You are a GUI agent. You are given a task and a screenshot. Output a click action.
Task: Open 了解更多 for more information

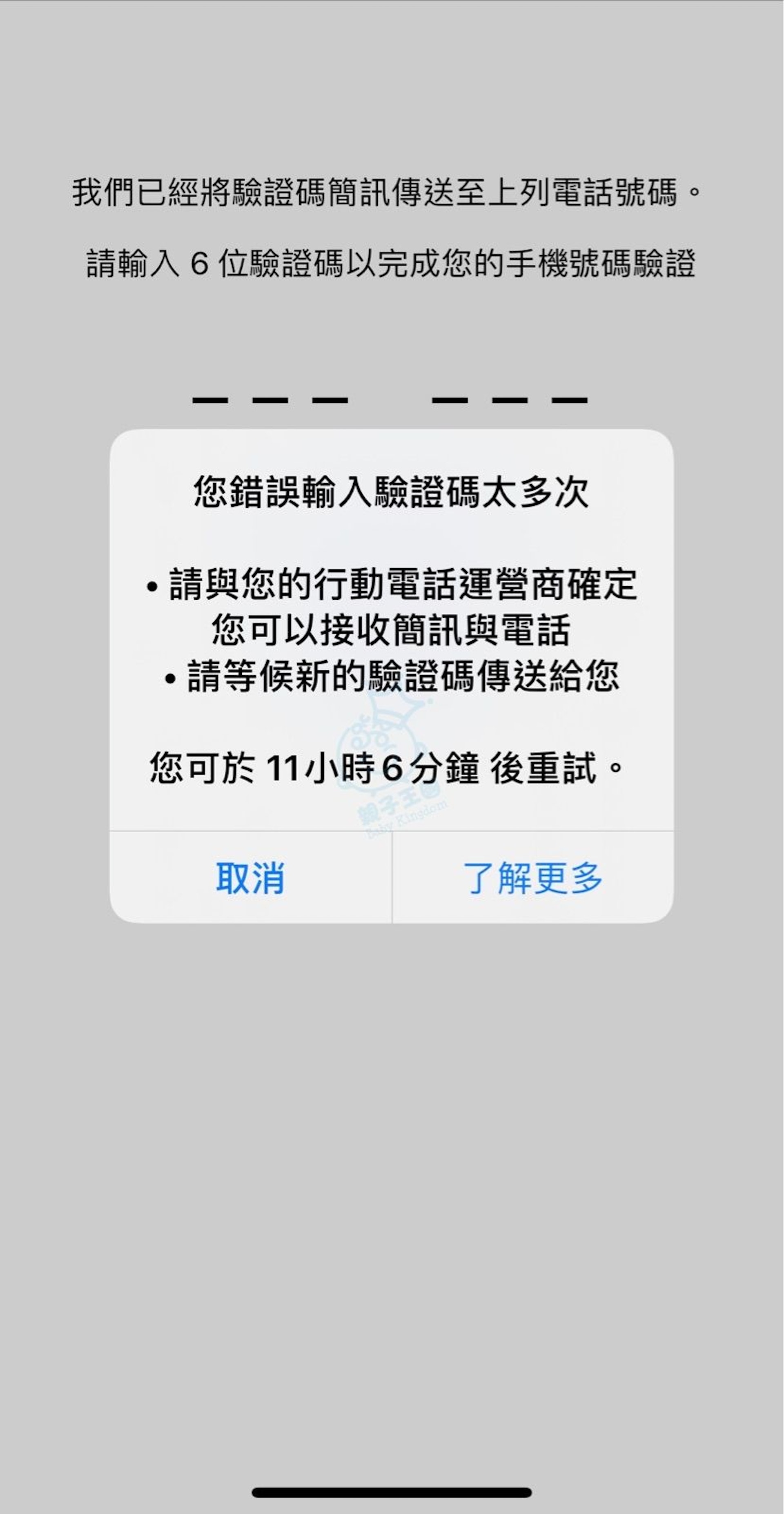coord(532,878)
